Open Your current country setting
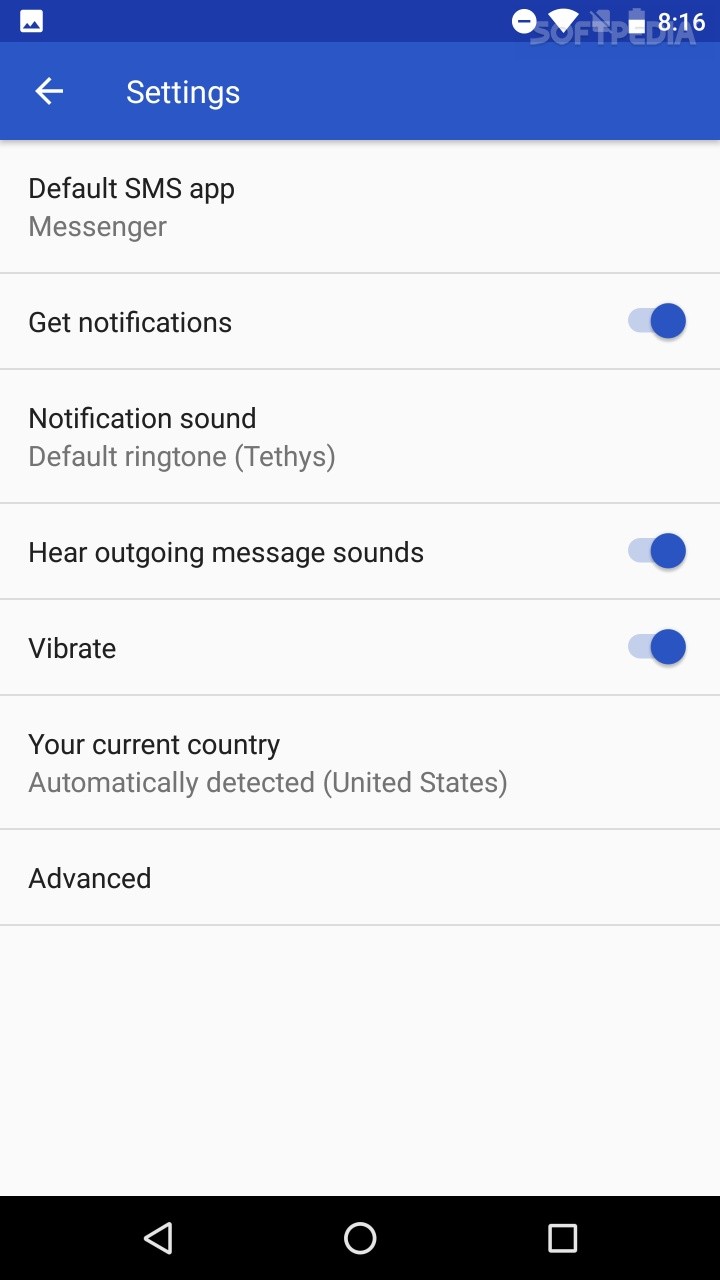Screen dimensions: 720x1280 (x=360, y=763)
